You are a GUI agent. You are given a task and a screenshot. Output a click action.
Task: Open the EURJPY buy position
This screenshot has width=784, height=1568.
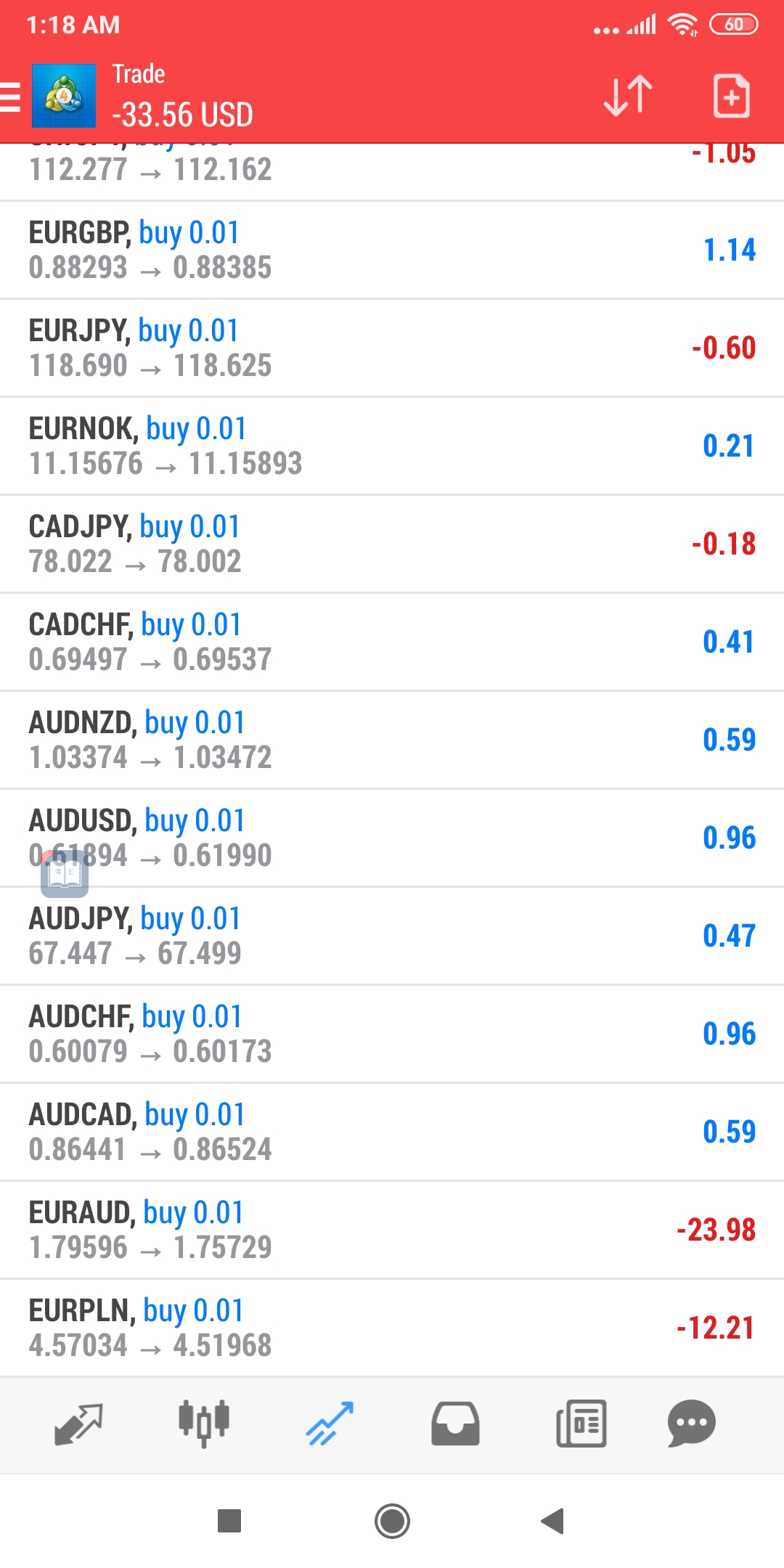392,348
